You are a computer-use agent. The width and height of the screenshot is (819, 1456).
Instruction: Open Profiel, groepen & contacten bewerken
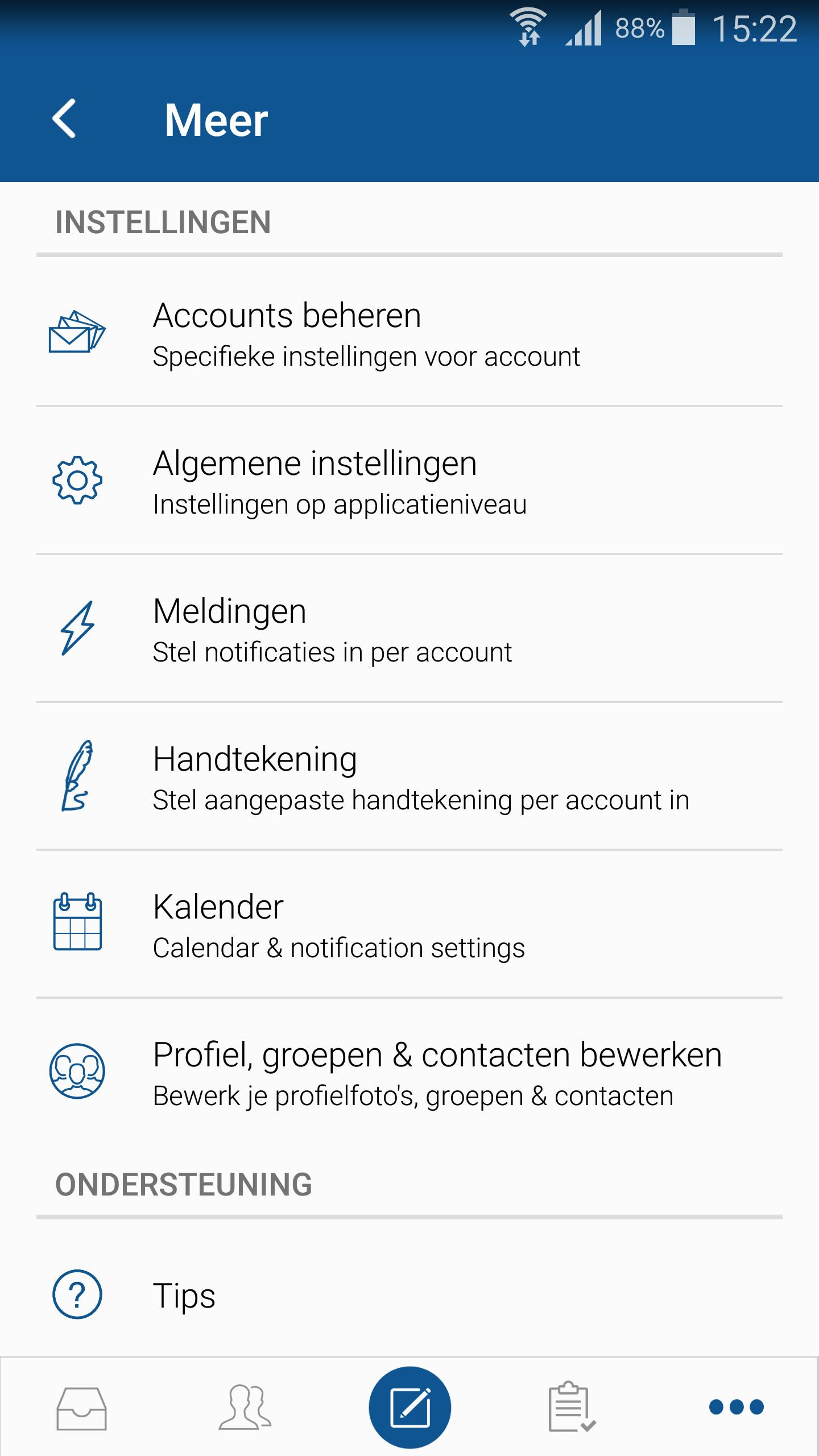click(409, 1073)
